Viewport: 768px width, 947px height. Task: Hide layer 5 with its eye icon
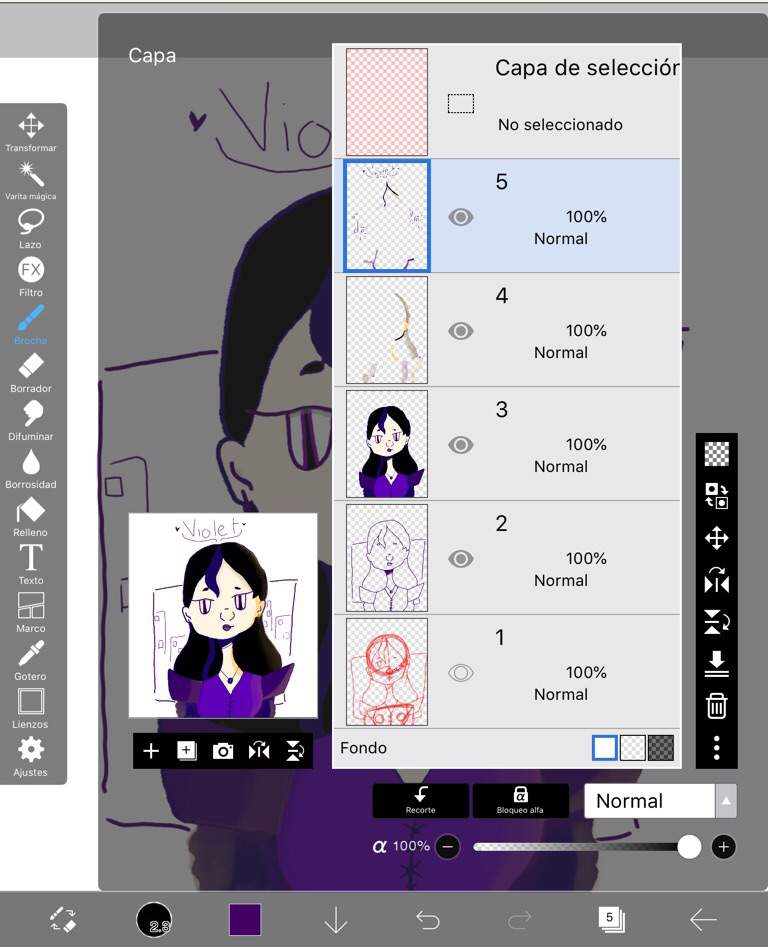pyautogui.click(x=460, y=217)
